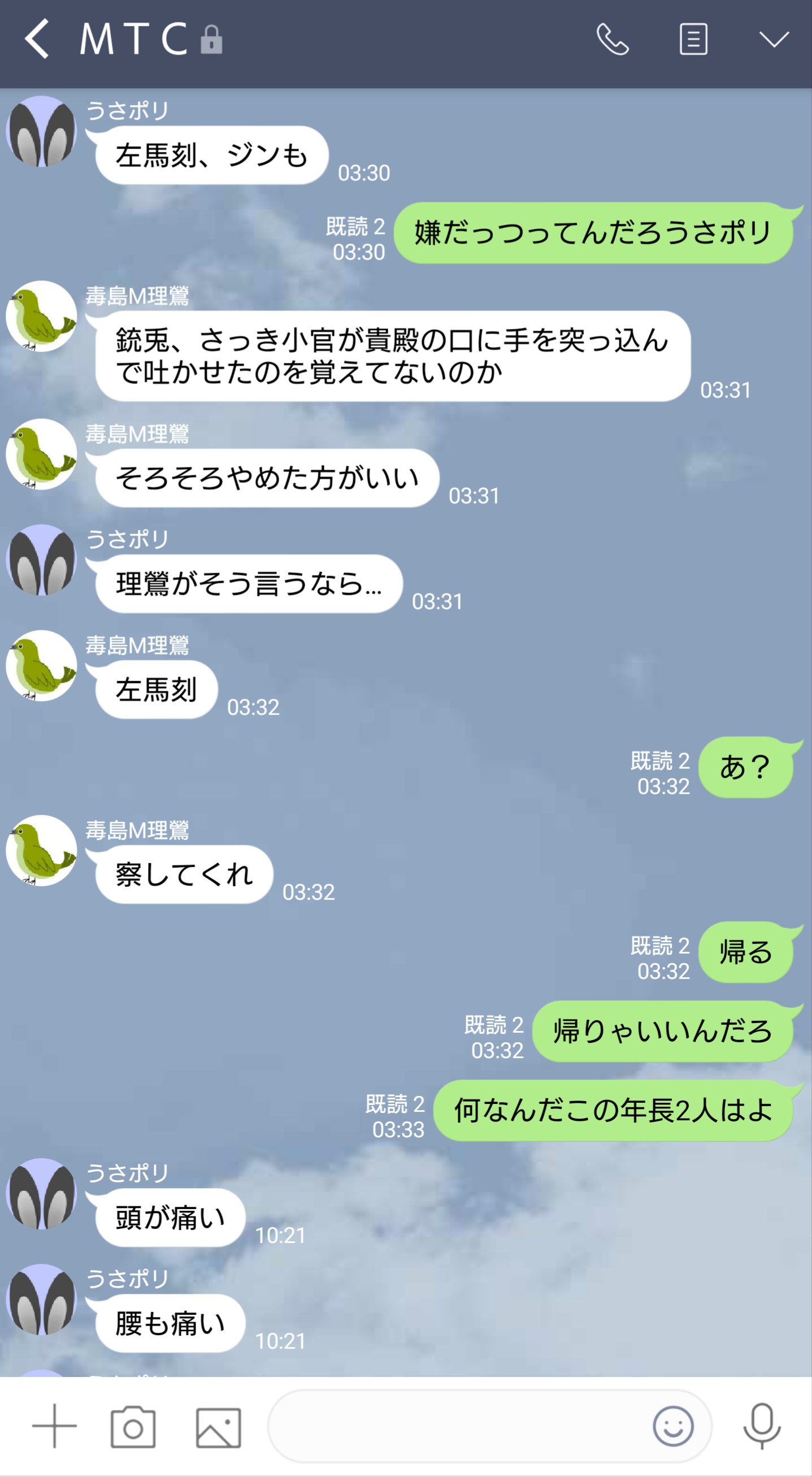Record a voice message with the microphone
The image size is (812, 1477).
point(762,1426)
